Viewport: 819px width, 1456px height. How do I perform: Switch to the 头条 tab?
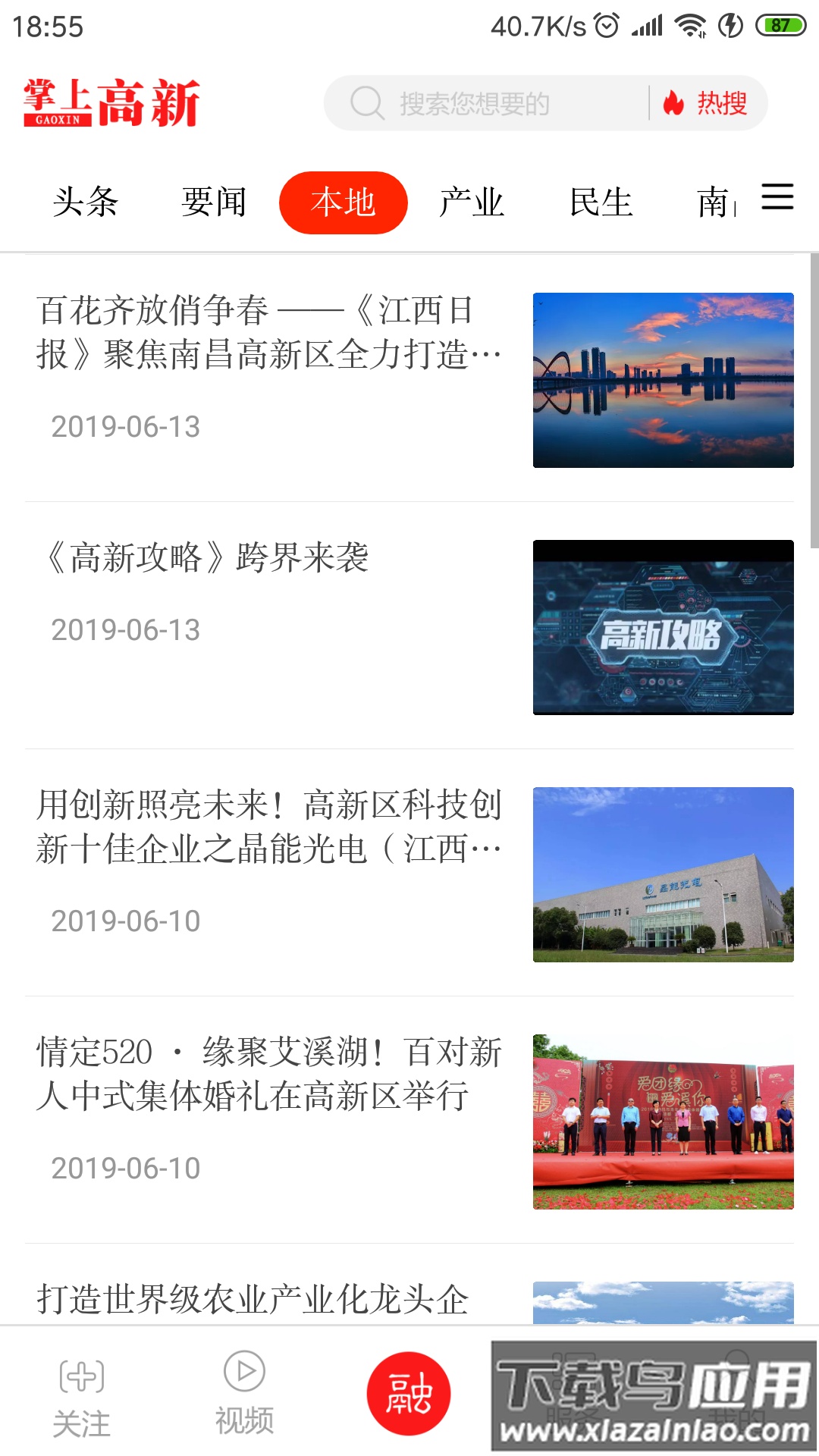[83, 201]
